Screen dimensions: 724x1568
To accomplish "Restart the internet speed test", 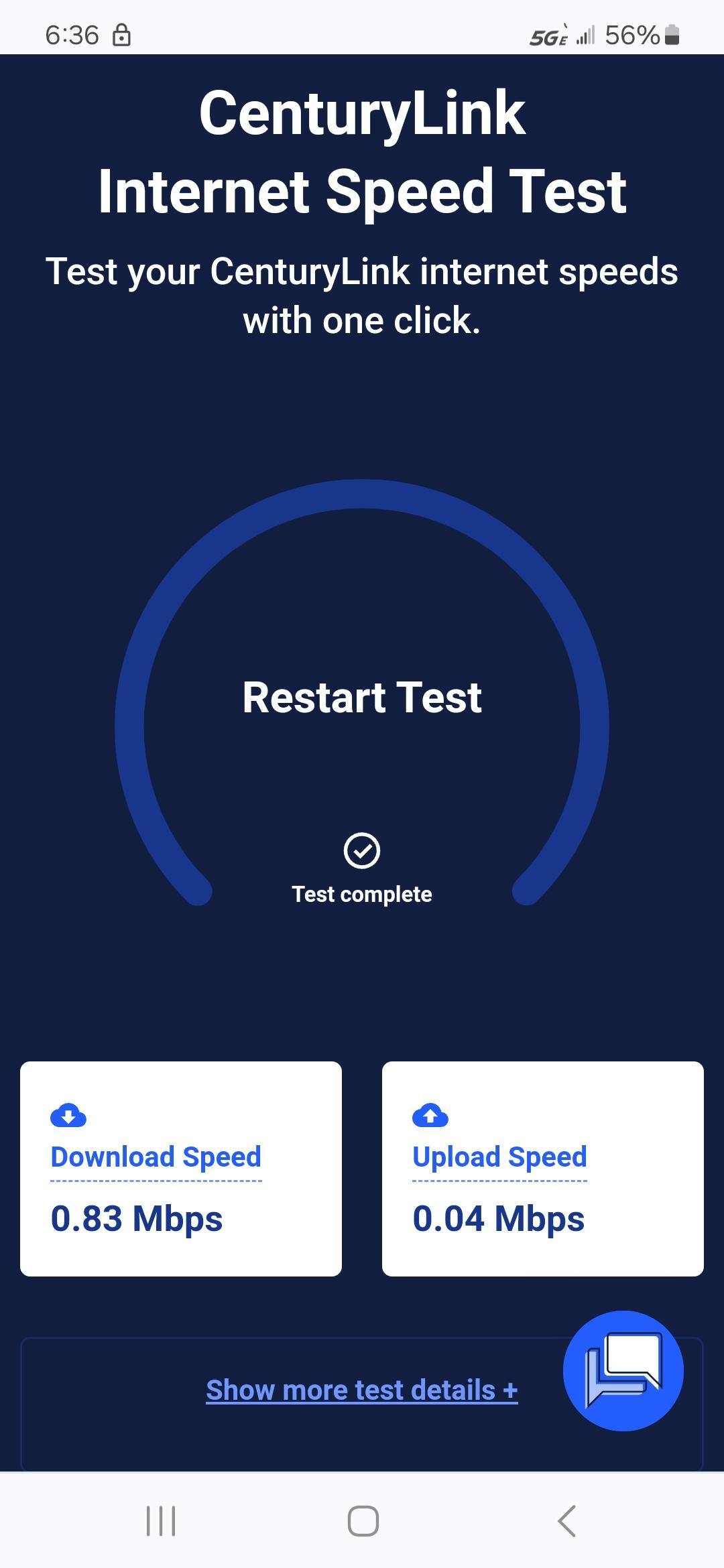I will click(362, 698).
